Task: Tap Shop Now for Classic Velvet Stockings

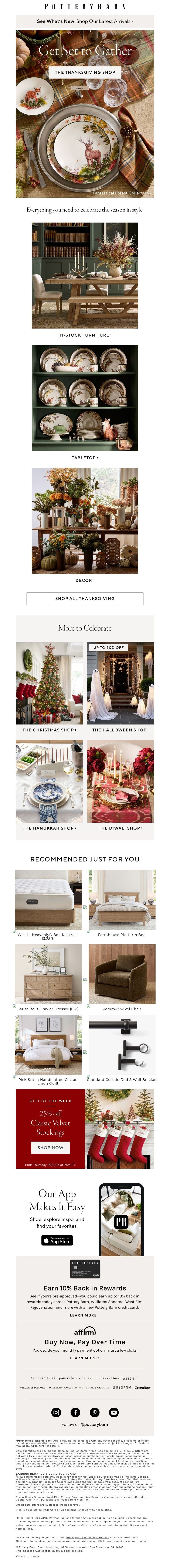Action: [50, 1147]
